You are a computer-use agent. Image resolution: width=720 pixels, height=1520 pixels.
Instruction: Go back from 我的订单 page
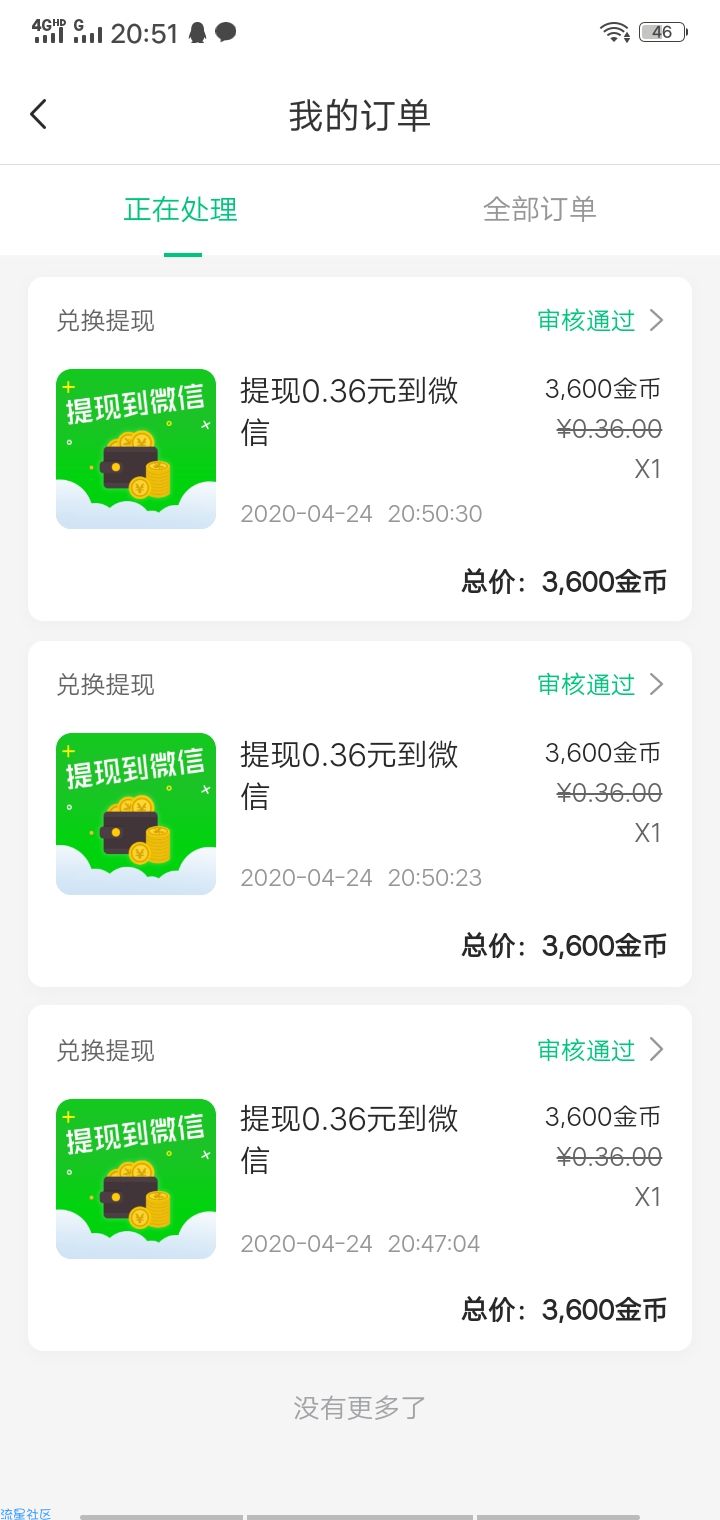(x=38, y=115)
